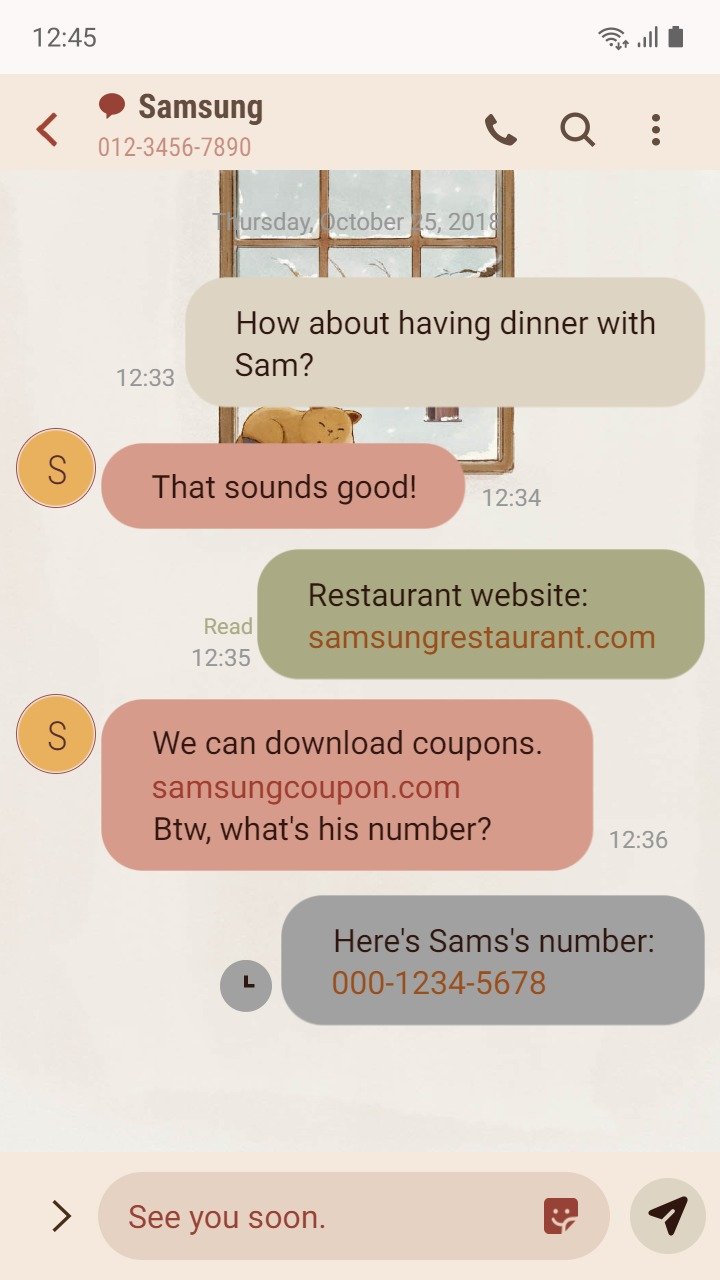This screenshot has width=720, height=1280.
Task: Open the samsungcoupon.com link
Action: (x=306, y=787)
